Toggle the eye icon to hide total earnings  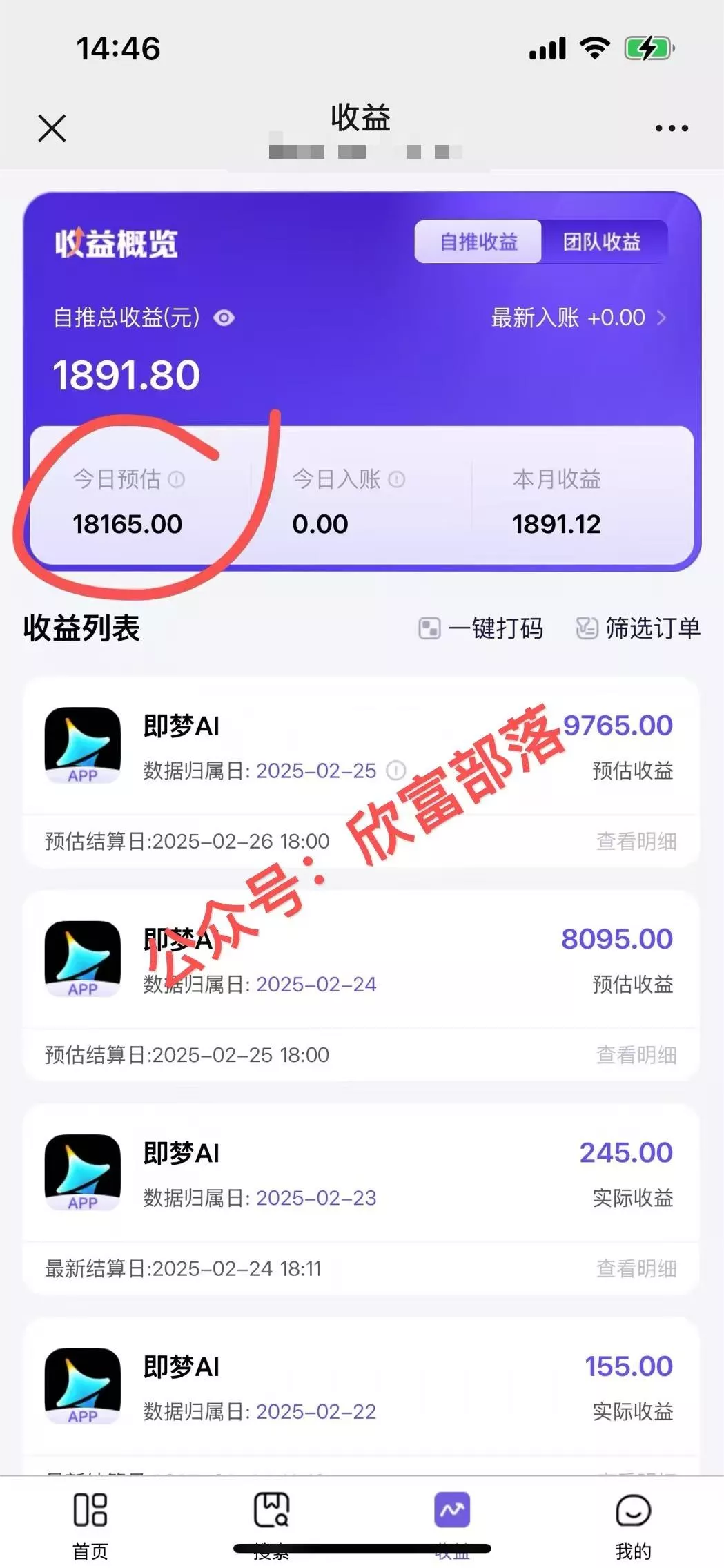[222, 318]
